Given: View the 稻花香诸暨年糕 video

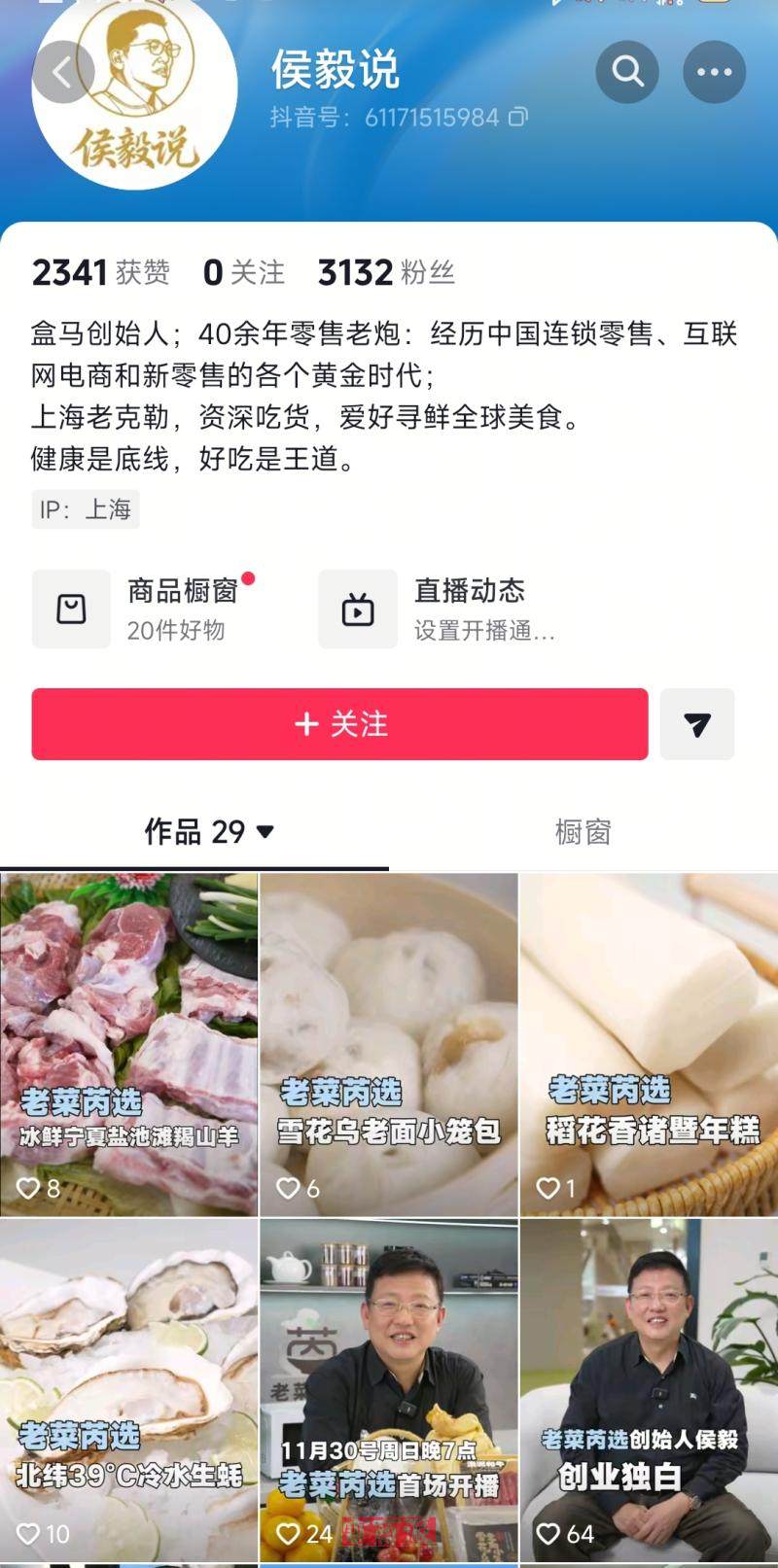Looking at the screenshot, I should click(x=649, y=1044).
